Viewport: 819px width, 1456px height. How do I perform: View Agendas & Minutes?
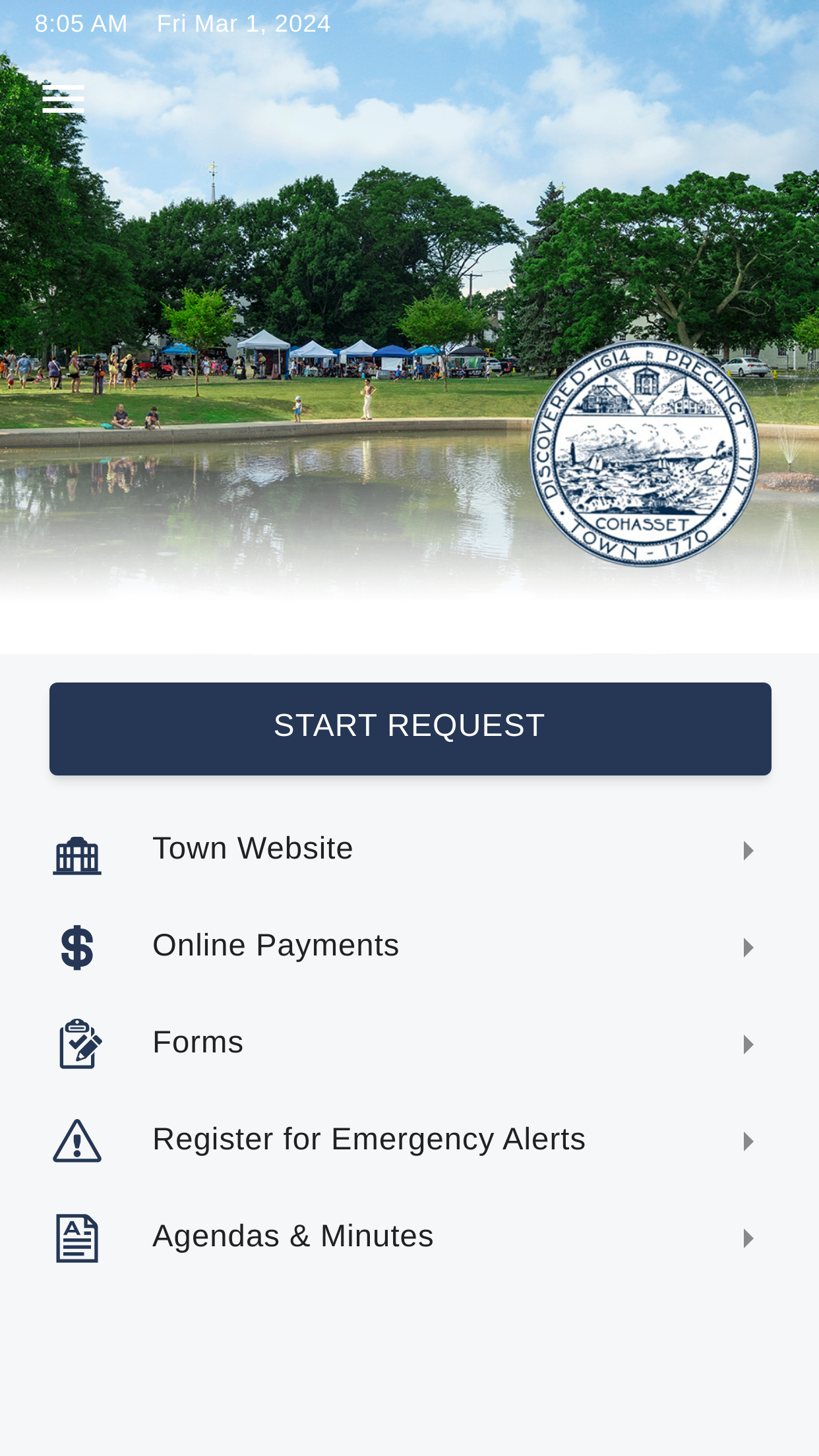click(x=409, y=1238)
